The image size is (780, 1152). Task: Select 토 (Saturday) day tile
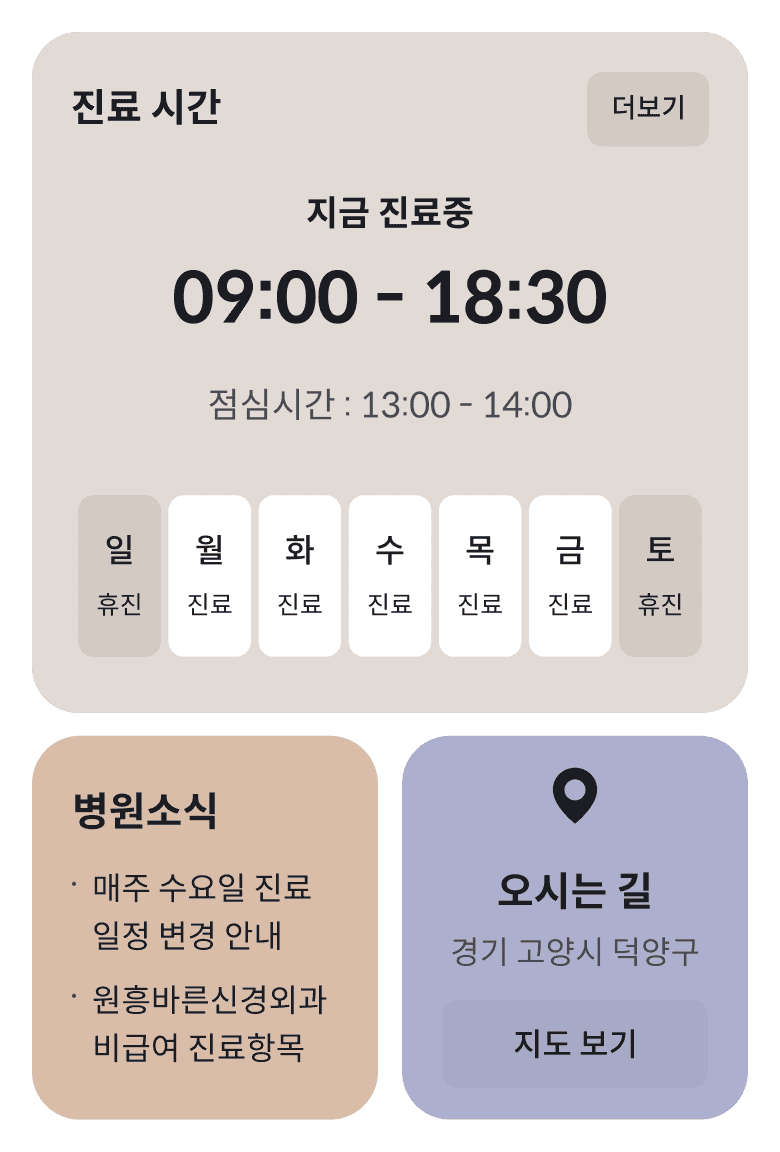(x=660, y=576)
